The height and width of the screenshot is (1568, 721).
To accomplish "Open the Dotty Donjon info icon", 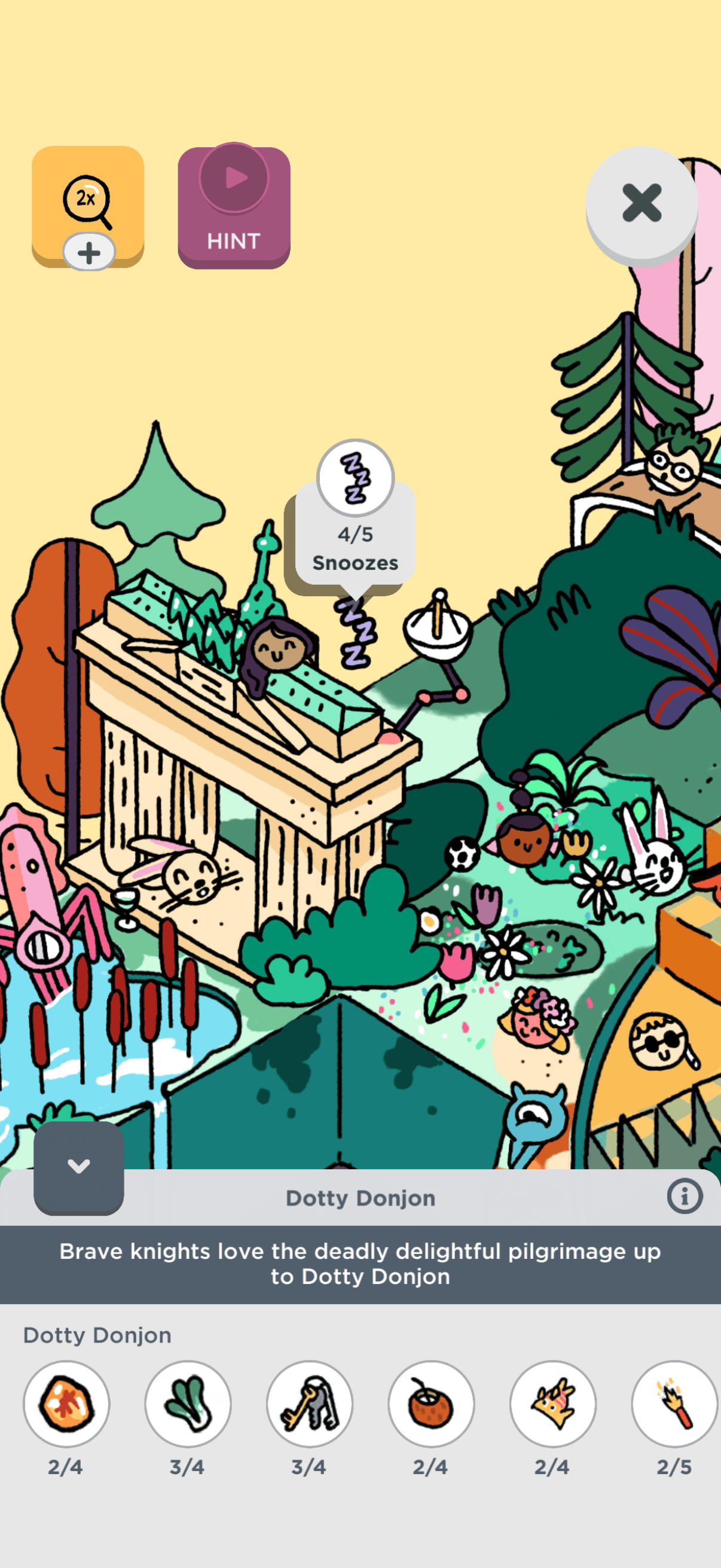I will coord(684,1196).
